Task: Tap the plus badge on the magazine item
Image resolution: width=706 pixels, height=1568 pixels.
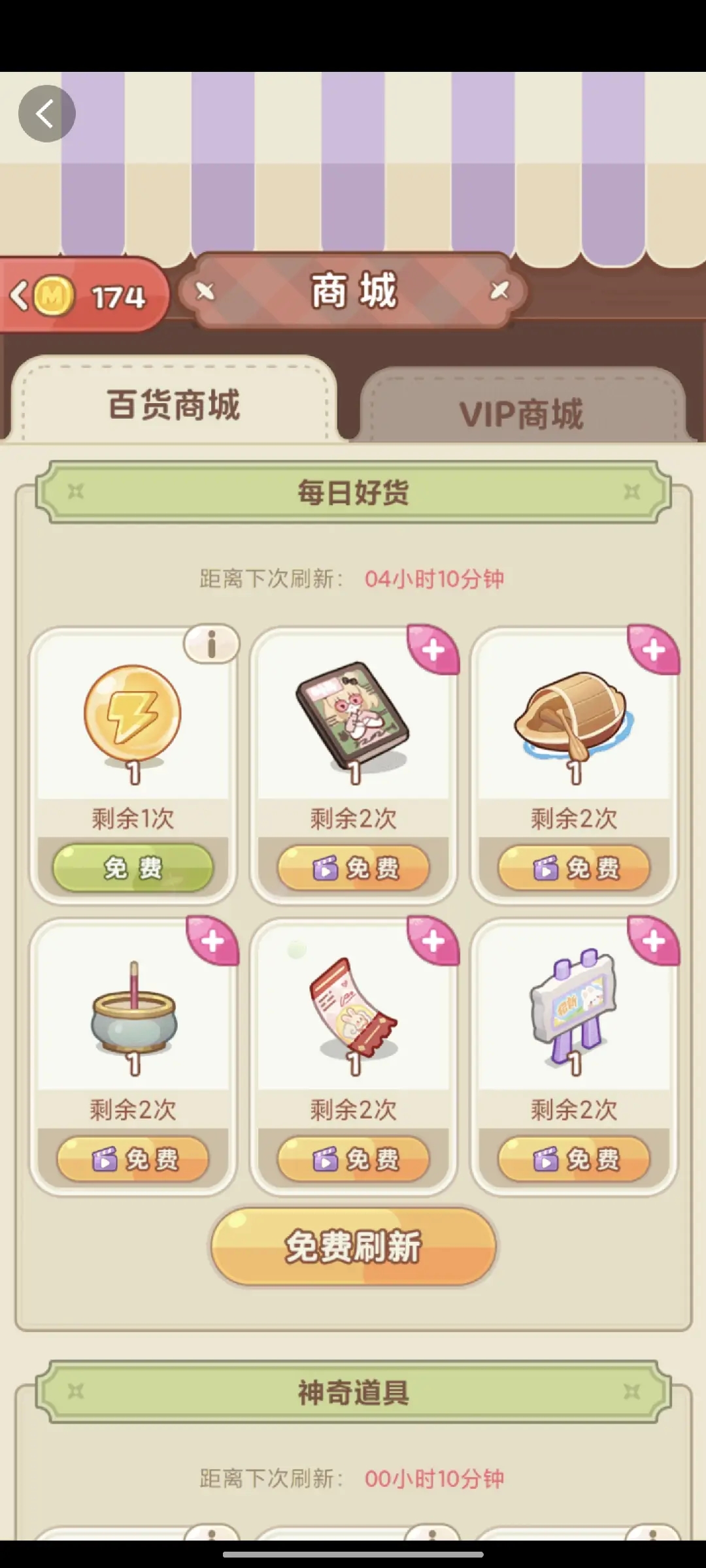Action: (433, 649)
